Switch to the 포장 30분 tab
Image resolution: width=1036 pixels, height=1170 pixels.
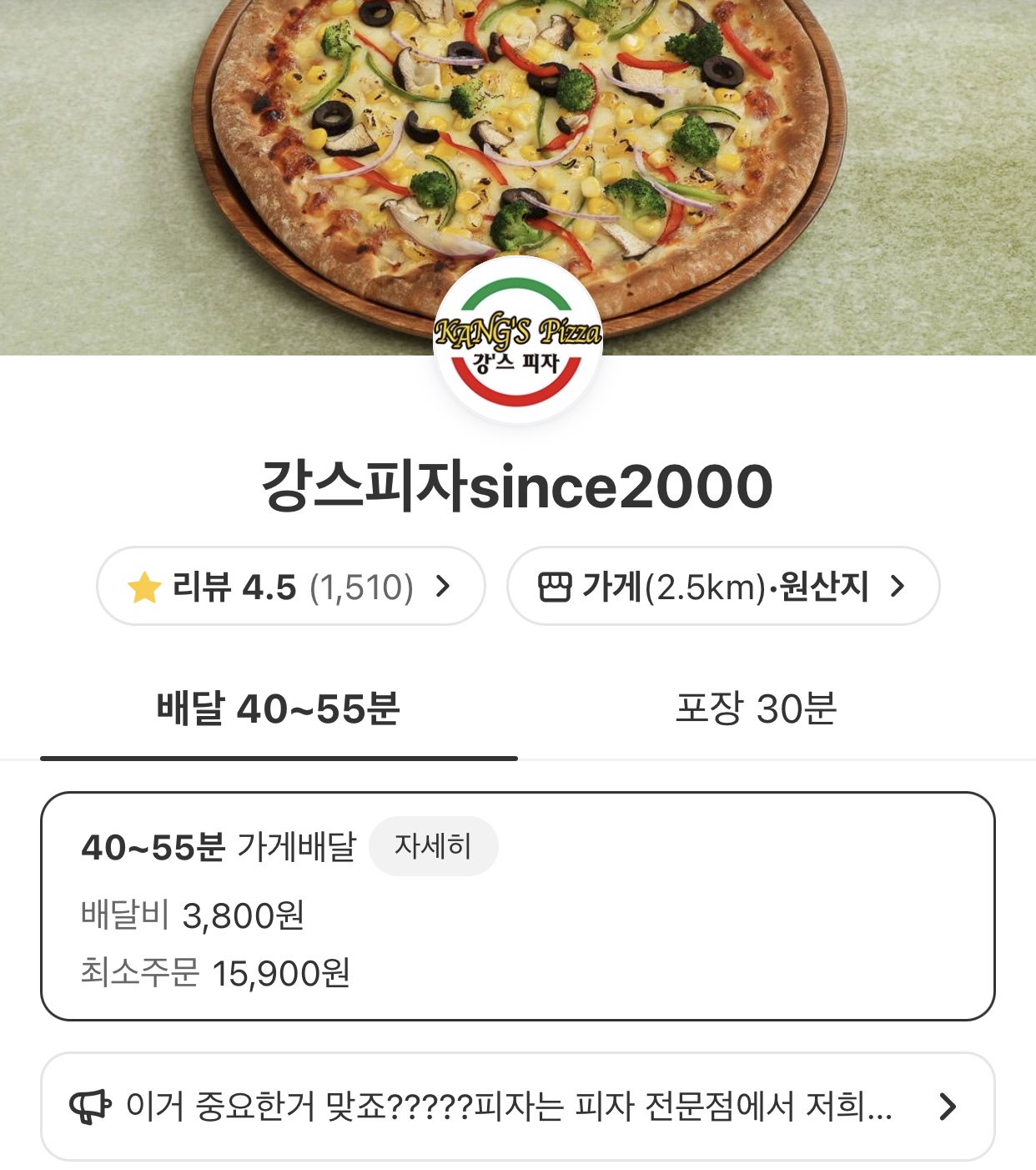[x=756, y=709]
